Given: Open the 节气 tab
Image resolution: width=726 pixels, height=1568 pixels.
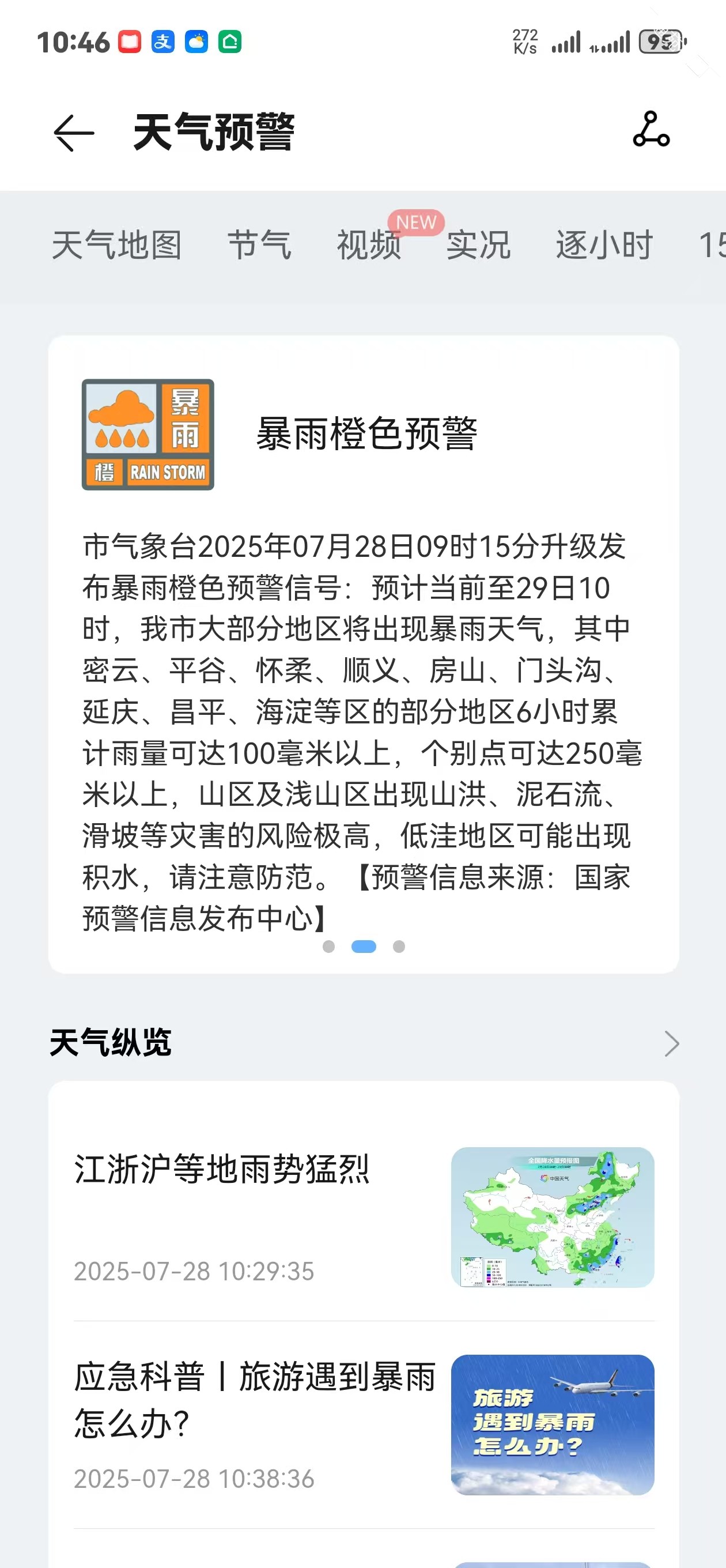Looking at the screenshot, I should pos(260,246).
